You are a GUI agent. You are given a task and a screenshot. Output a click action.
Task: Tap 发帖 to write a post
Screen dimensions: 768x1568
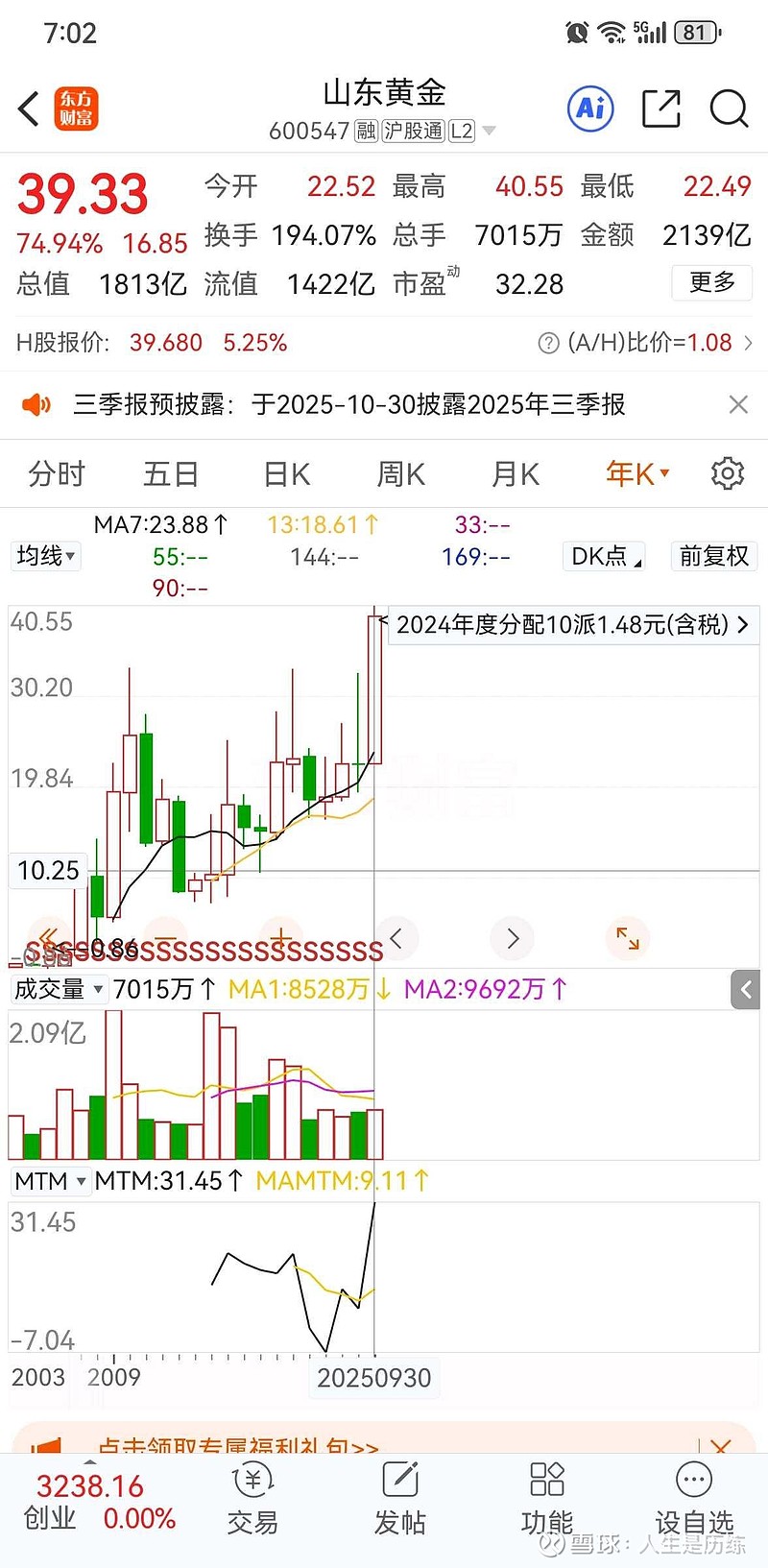(399, 1500)
